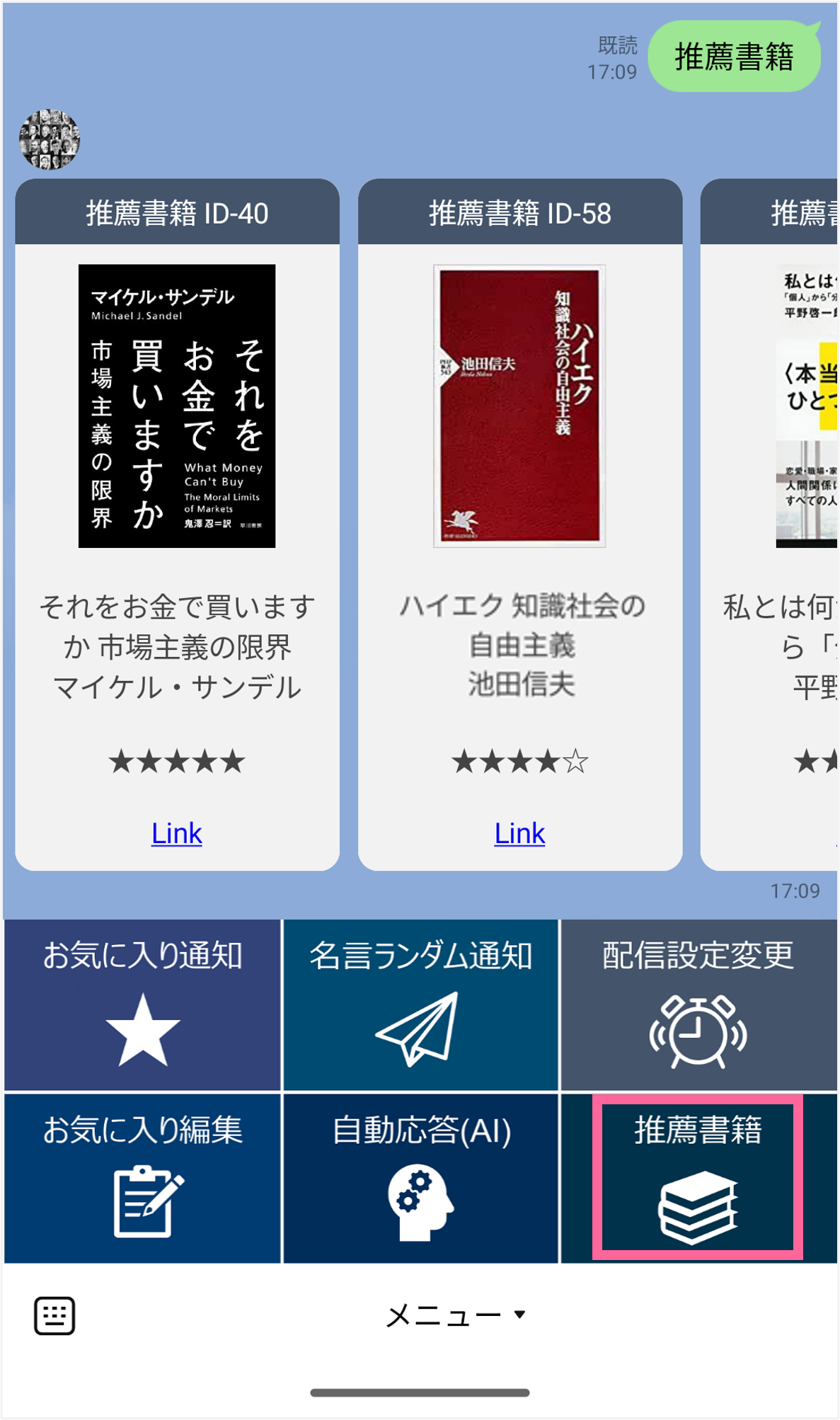Tap the お気に入り通知 star tile
840x1420 pixels.
pyautogui.click(x=142, y=1005)
